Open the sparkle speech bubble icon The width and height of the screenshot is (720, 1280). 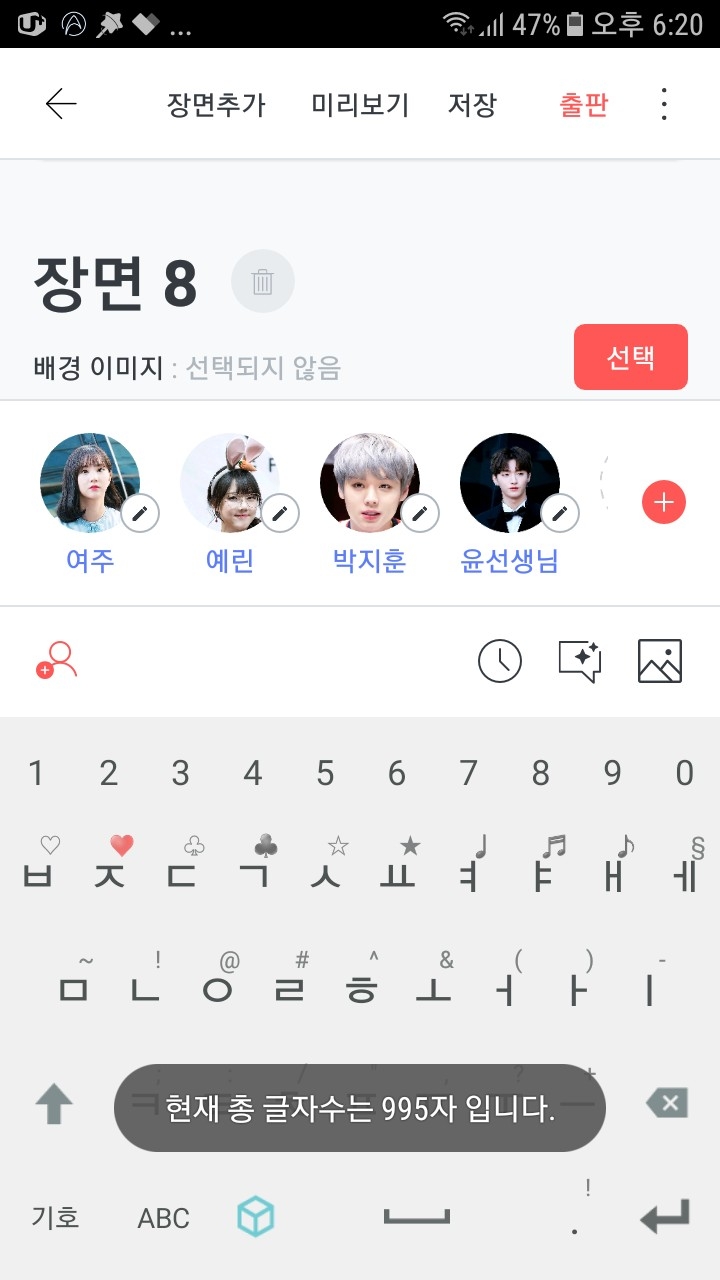(580, 661)
